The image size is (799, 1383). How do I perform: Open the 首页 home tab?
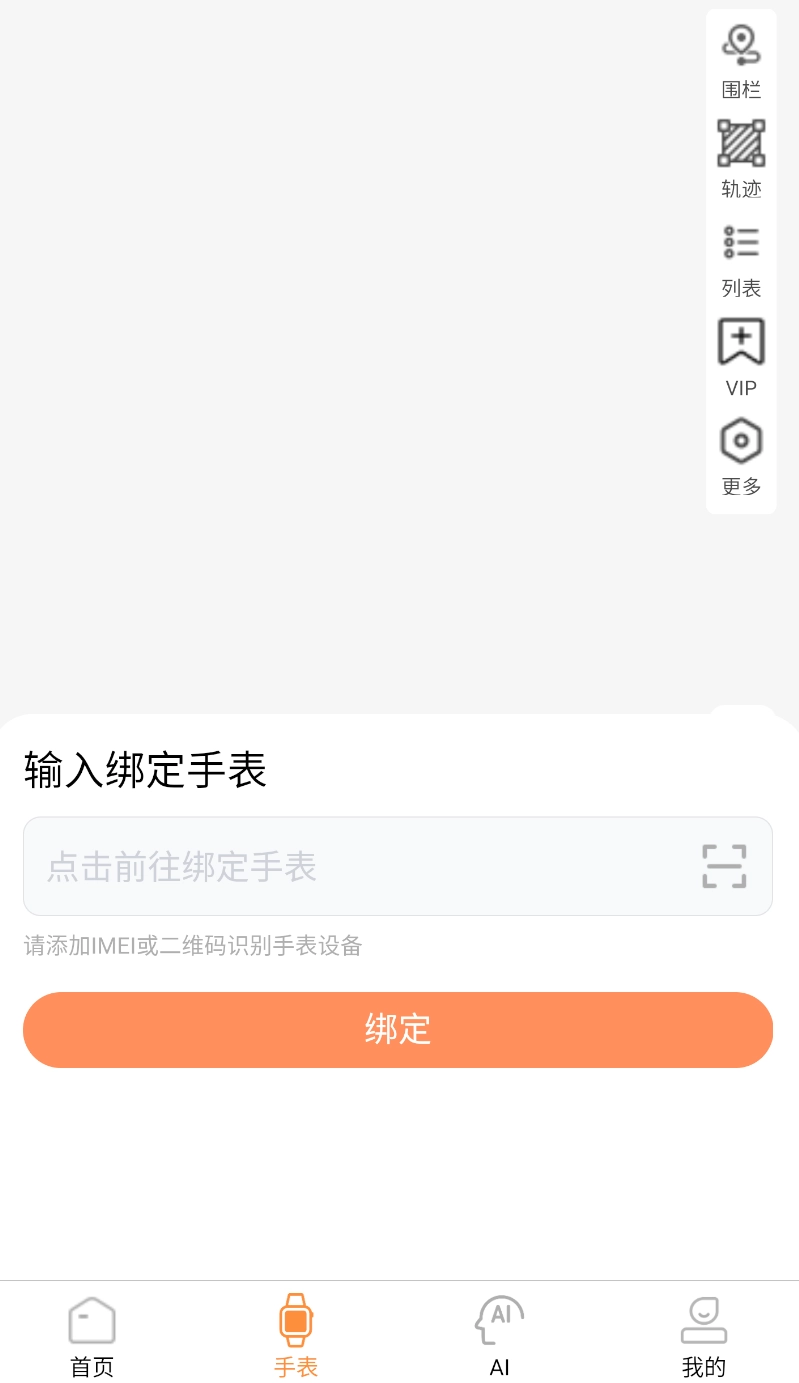[x=91, y=1335]
